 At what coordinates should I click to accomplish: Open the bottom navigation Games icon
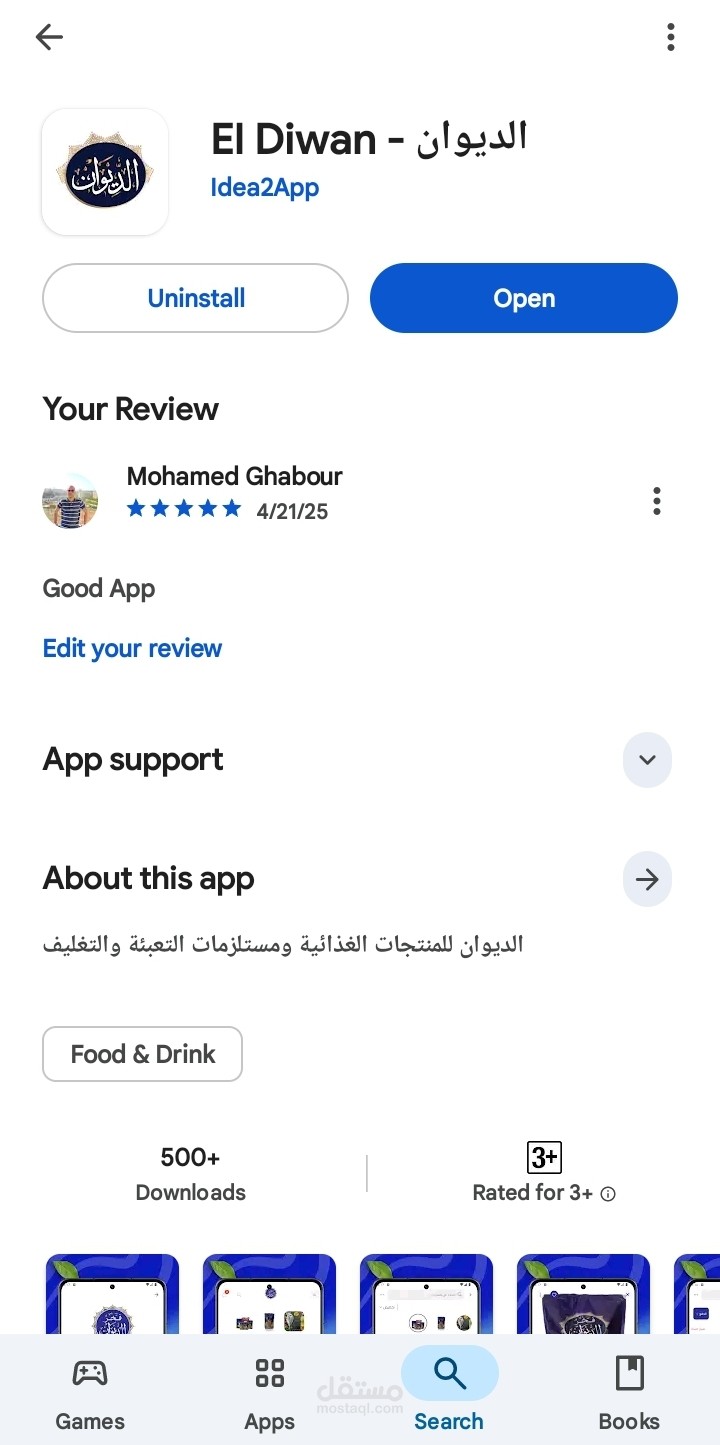89,1373
